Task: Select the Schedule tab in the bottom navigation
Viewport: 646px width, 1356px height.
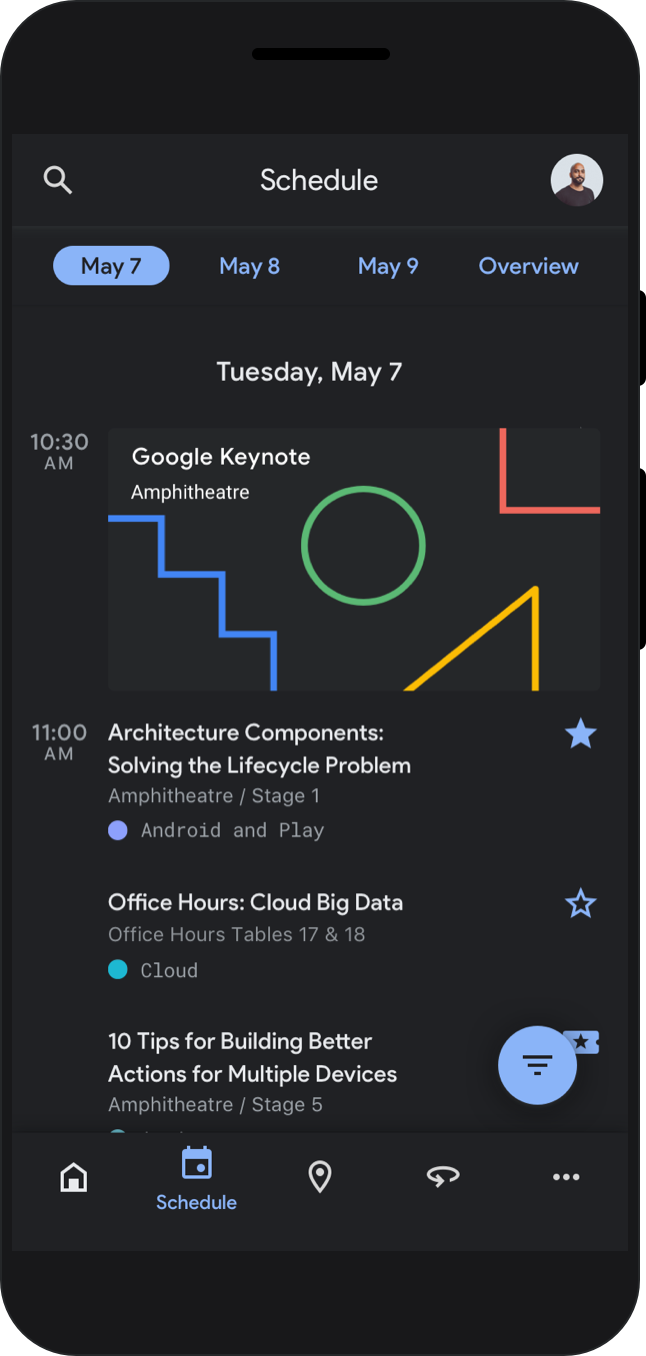Action: tap(196, 1180)
